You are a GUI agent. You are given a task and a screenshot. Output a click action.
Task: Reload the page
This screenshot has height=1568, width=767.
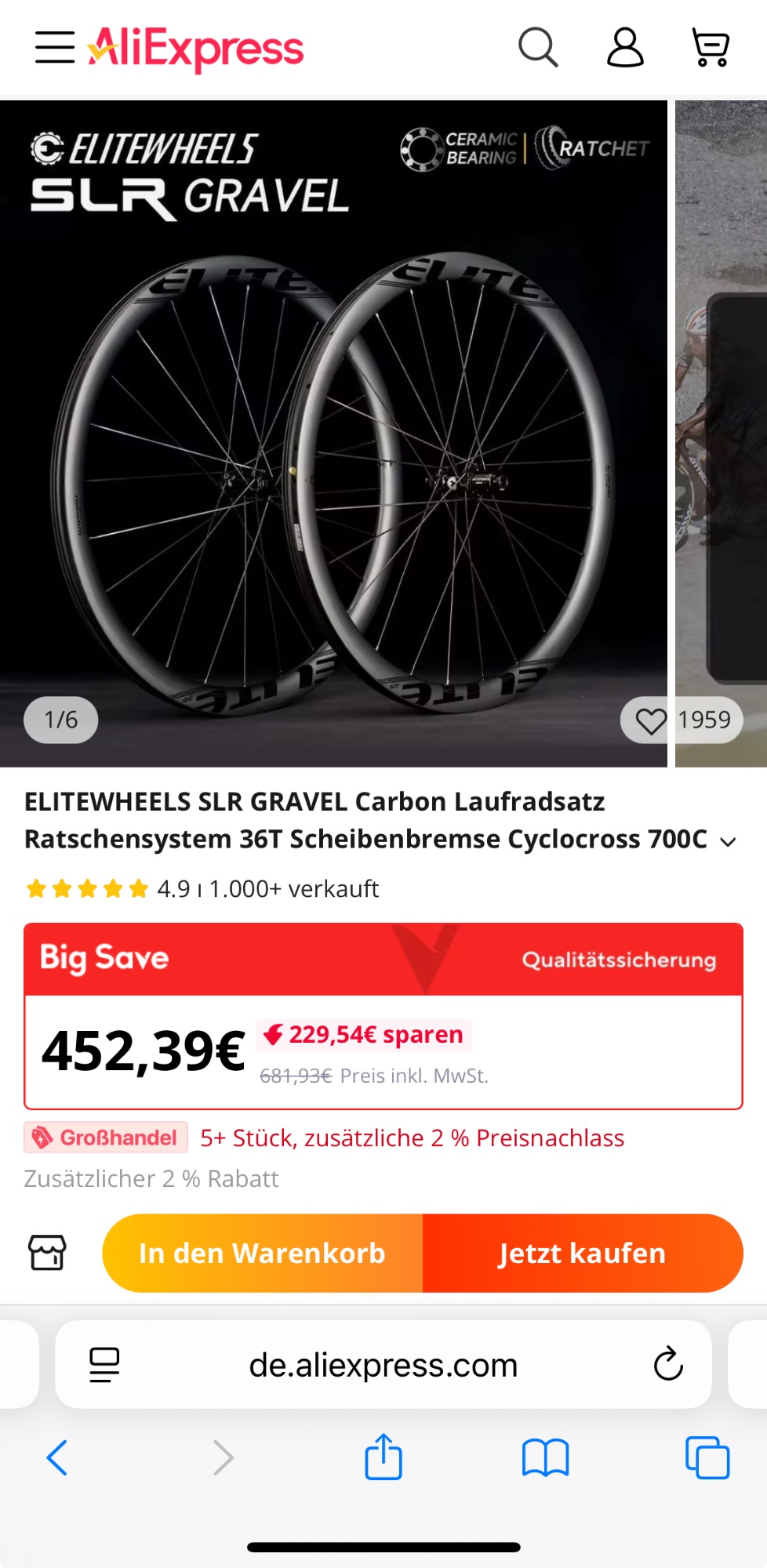668,1364
